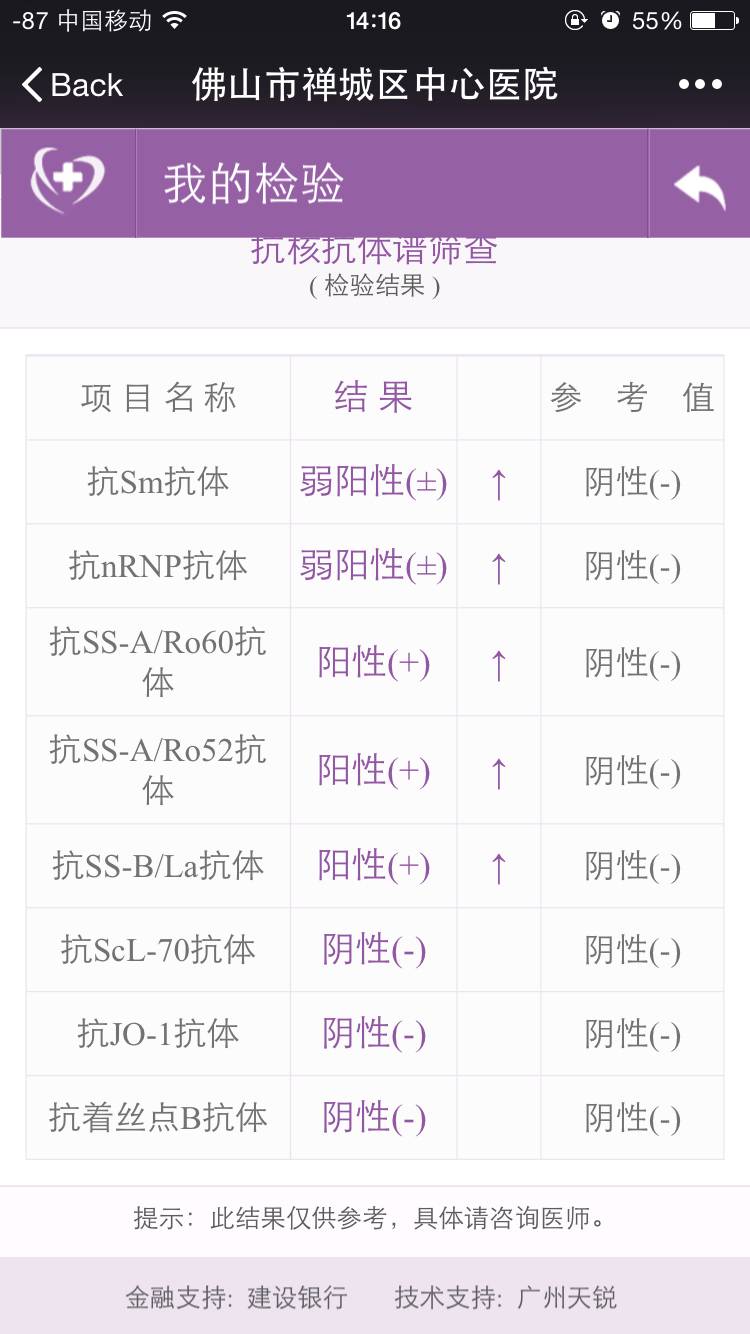Open the three-dot more options menu
The width and height of the screenshot is (750, 1334).
point(699,85)
